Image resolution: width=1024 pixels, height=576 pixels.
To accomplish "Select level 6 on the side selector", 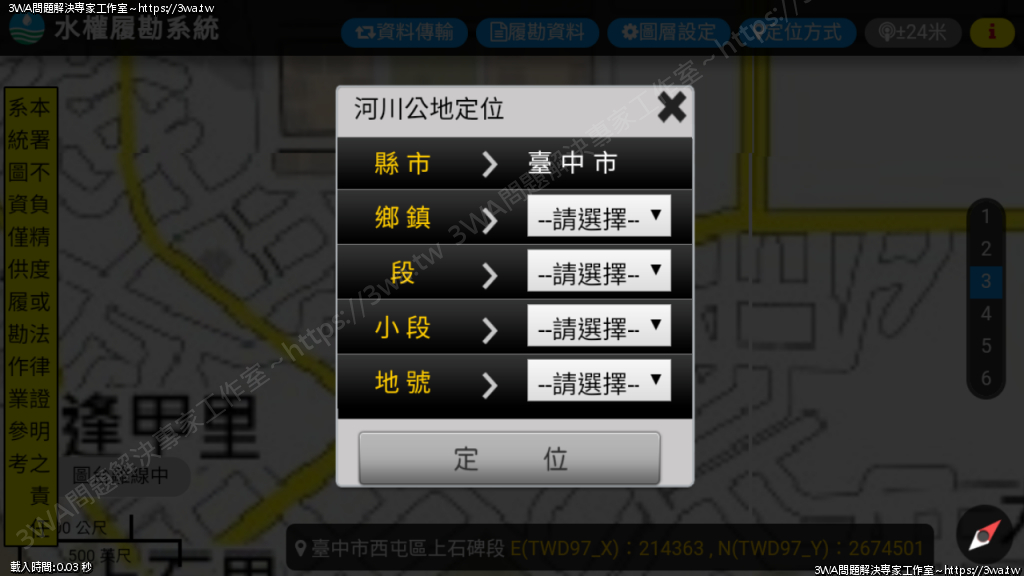I will point(986,379).
